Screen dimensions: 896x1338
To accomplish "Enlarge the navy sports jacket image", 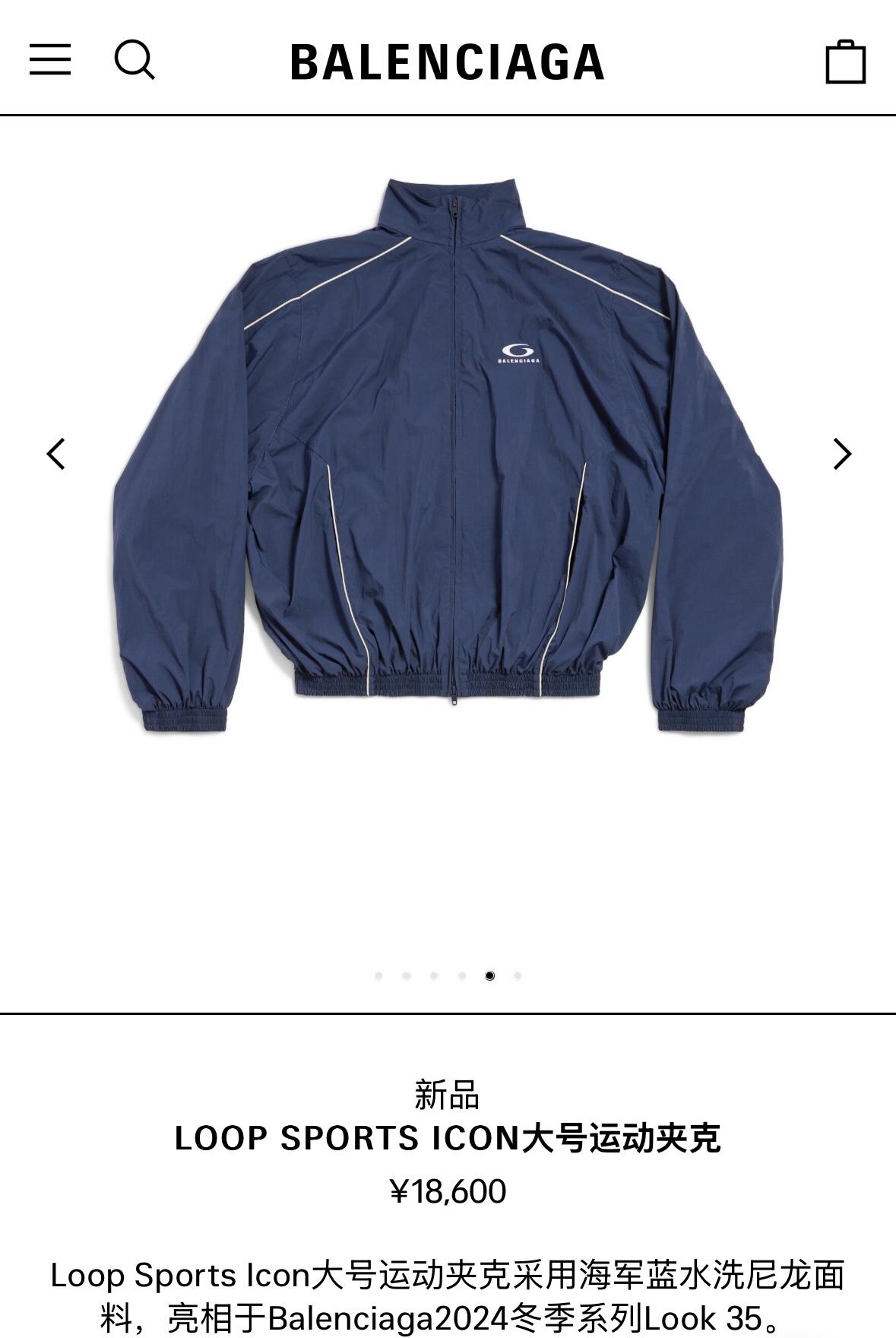I will pos(448,456).
